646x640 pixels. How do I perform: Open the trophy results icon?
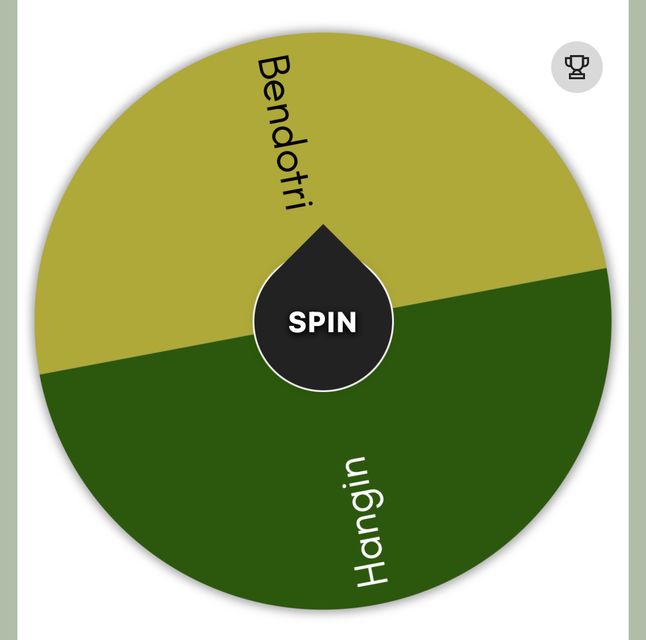(577, 67)
